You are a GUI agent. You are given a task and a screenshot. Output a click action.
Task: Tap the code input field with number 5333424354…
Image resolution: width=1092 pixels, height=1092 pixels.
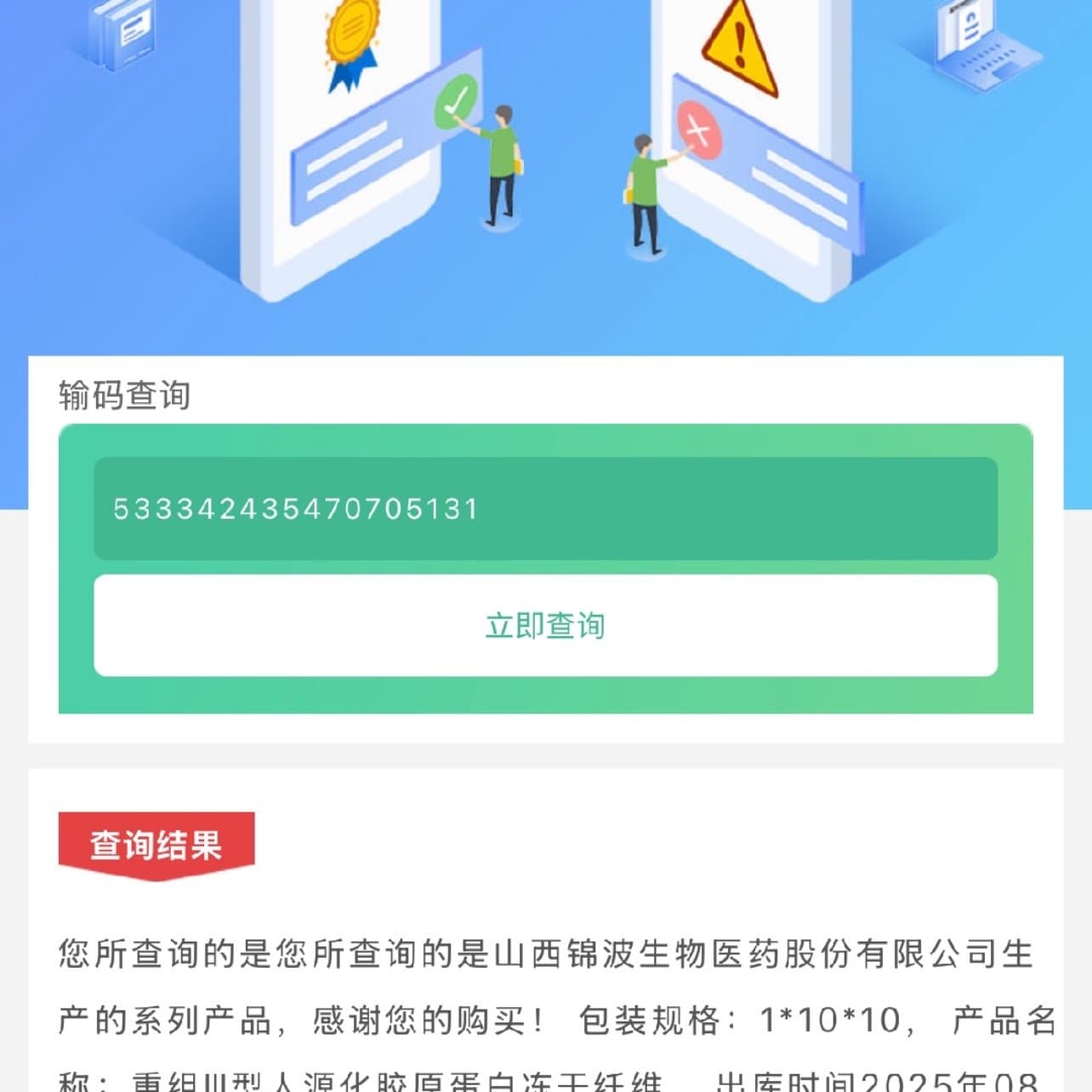point(544,509)
